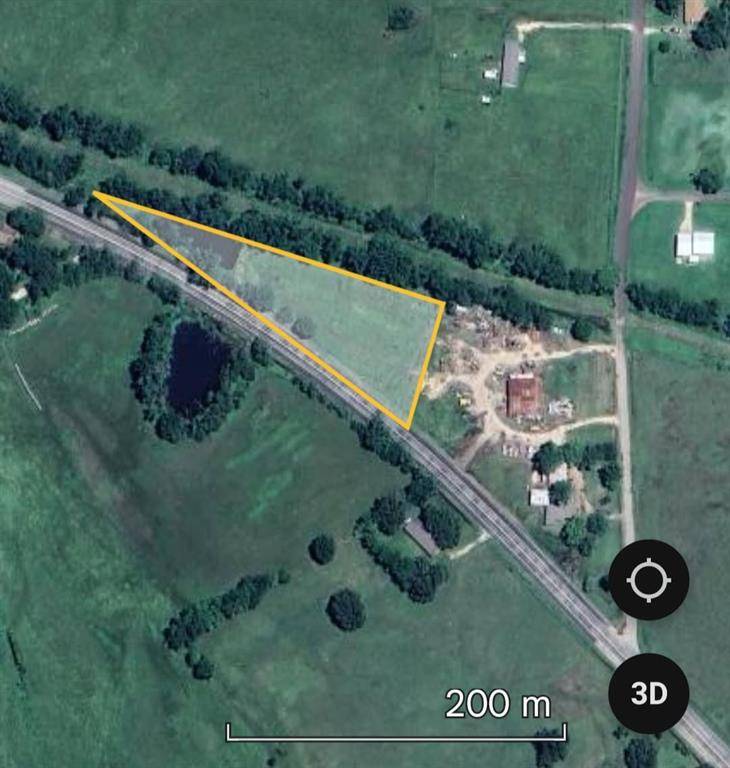Viewport: 730px width, 768px height.
Task: Switch the map to 3D view
Action: tap(649, 693)
